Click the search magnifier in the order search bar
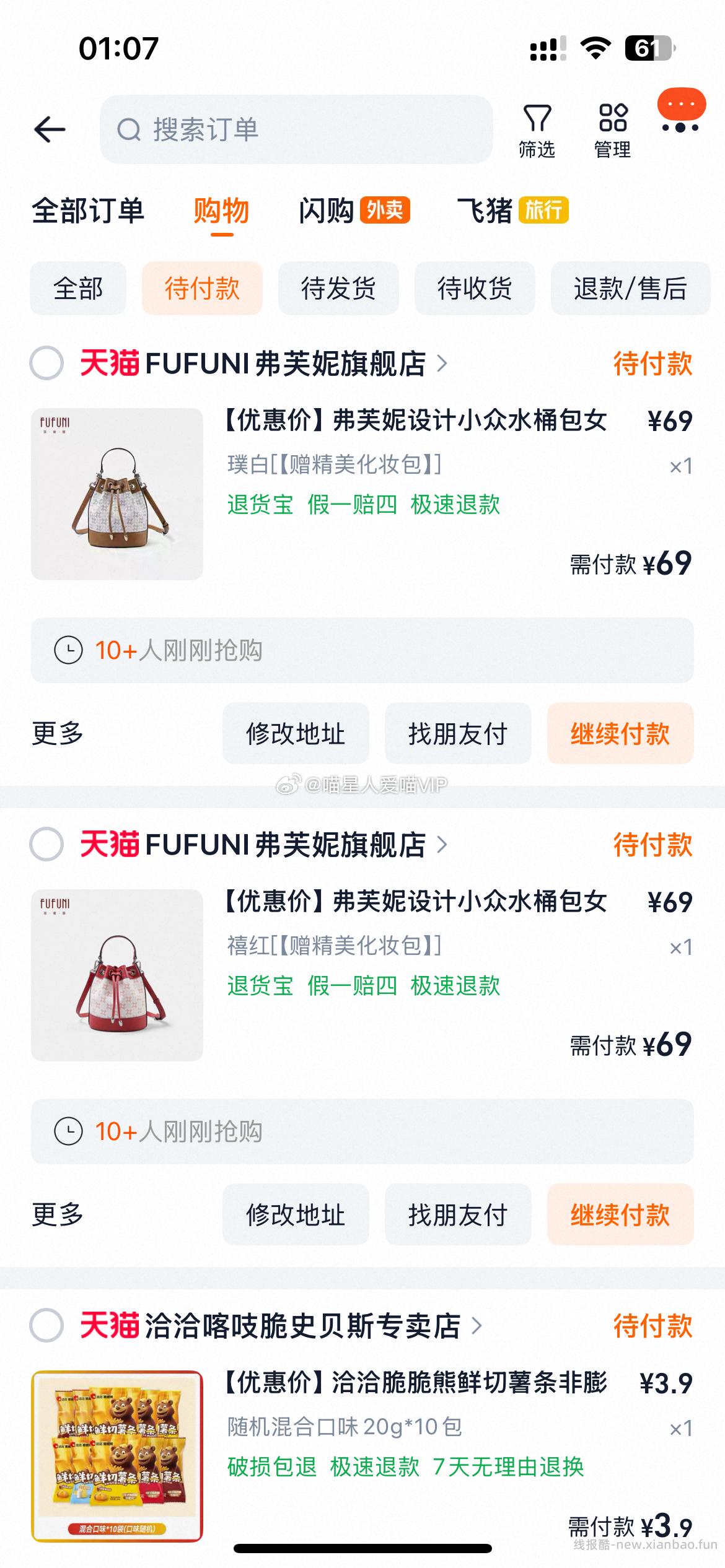This screenshot has height=1568, width=725. click(129, 130)
